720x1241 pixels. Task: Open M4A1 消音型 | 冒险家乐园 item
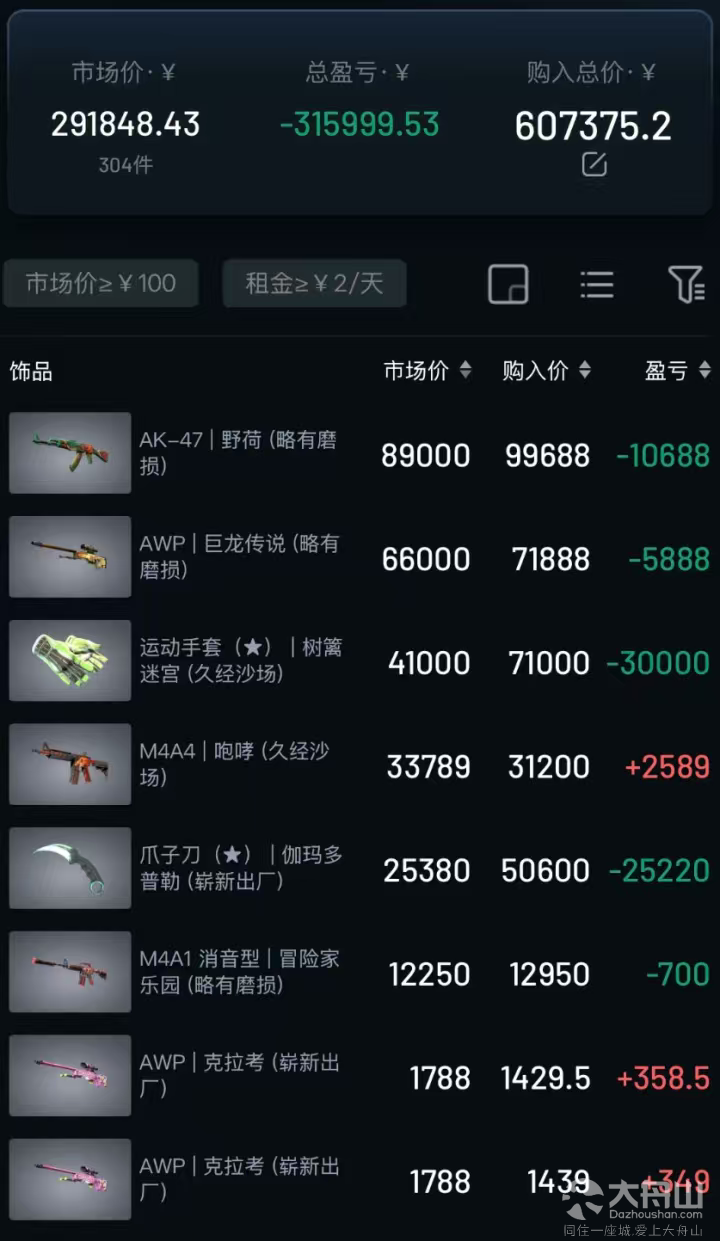238,973
